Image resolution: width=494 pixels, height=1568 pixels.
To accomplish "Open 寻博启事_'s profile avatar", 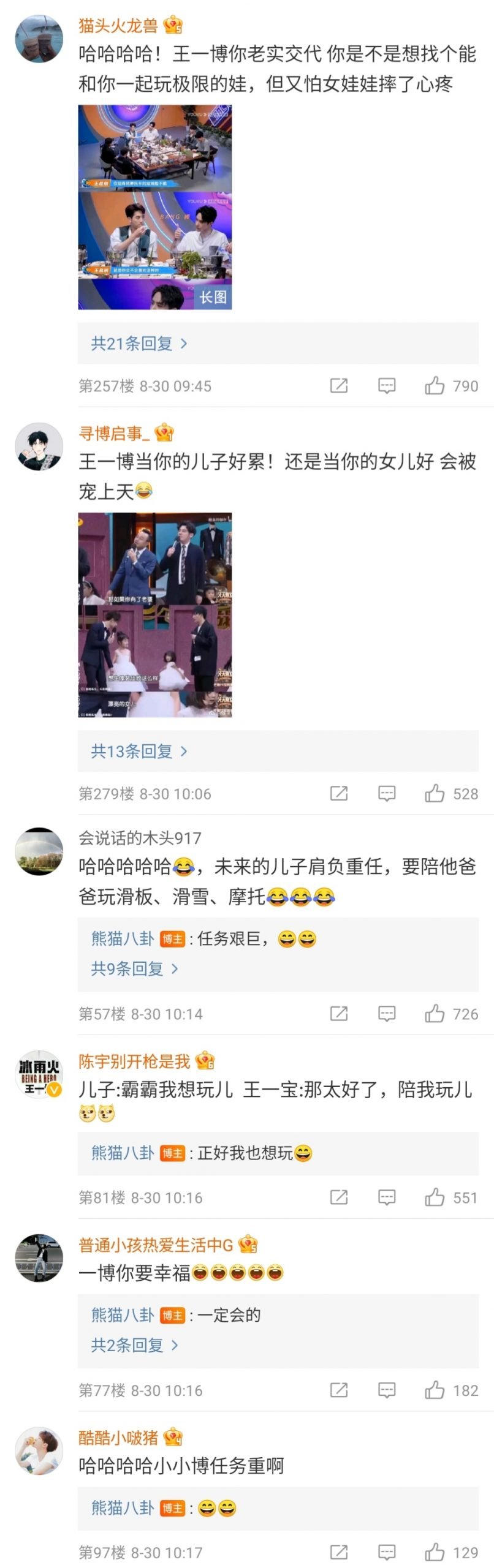I will (39, 445).
